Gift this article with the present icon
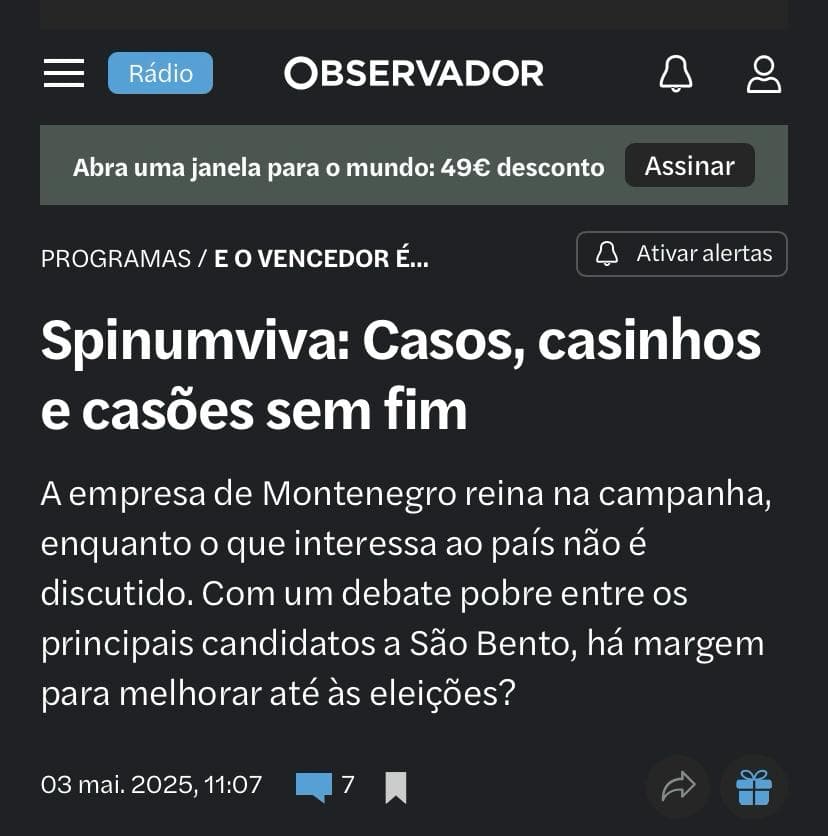The height and width of the screenshot is (836, 828). coord(754,788)
